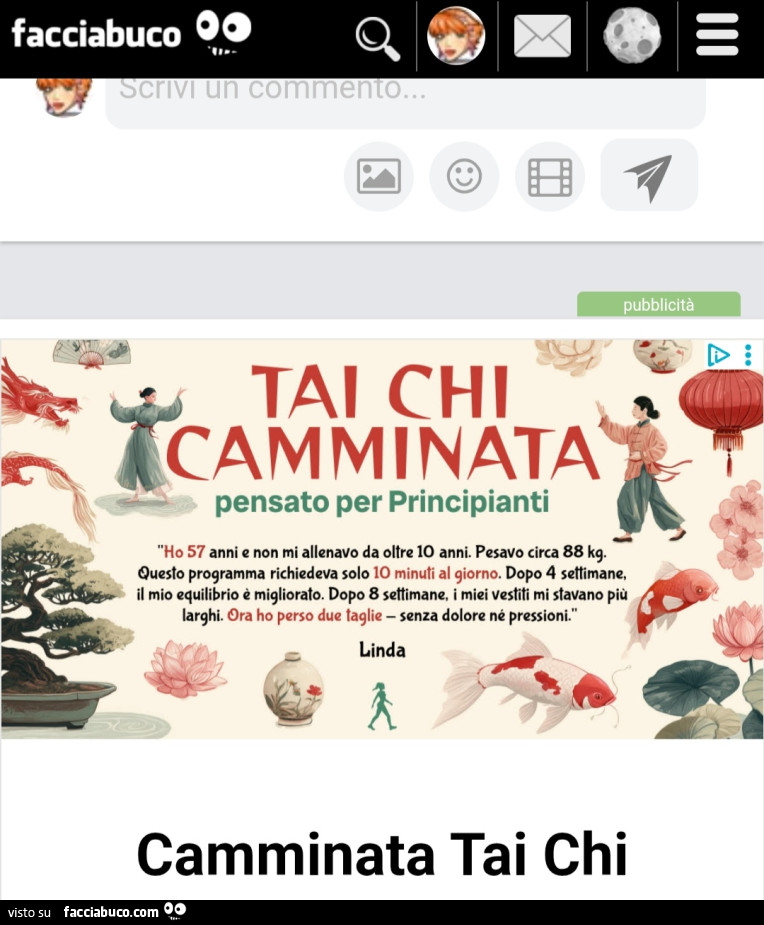Attach an image to the comment
The height and width of the screenshot is (925, 764).
(x=379, y=177)
